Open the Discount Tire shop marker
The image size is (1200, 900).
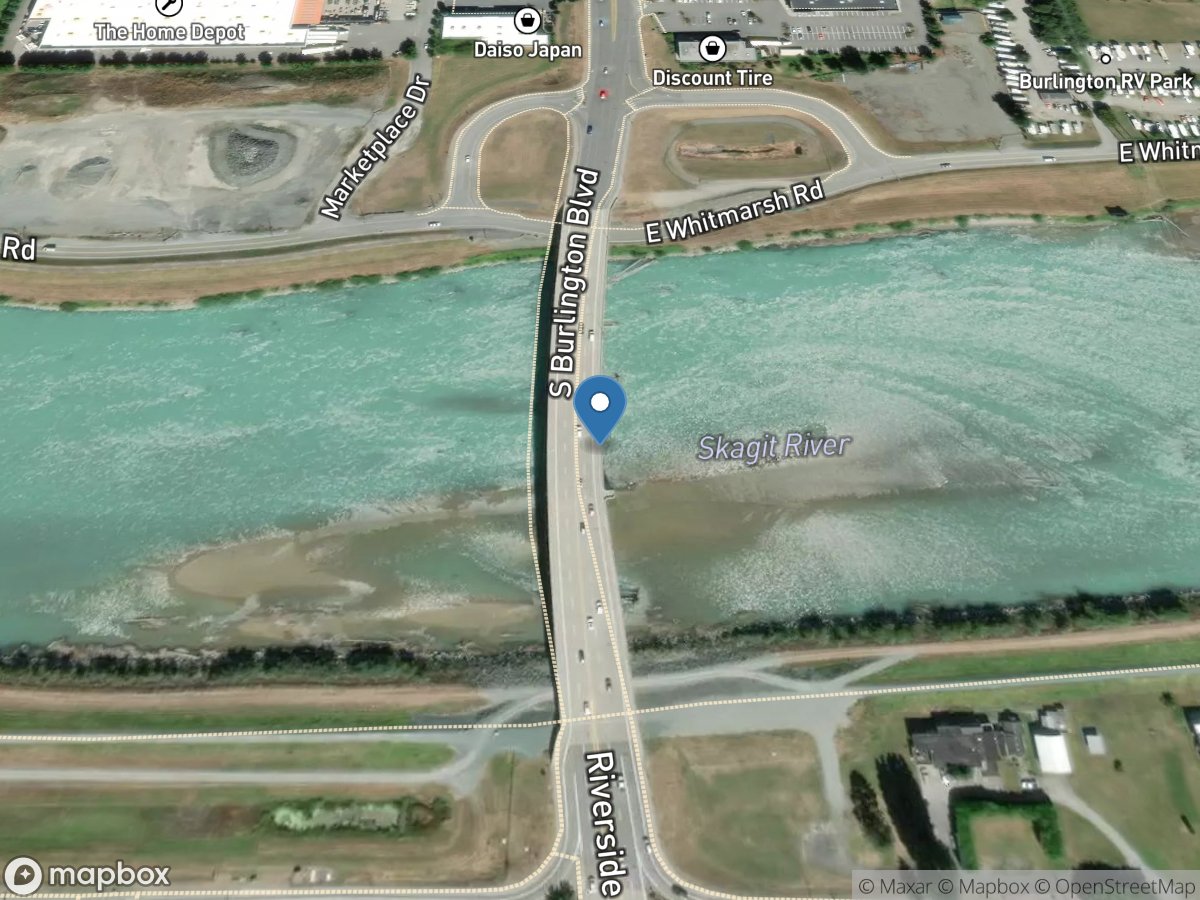712,47
